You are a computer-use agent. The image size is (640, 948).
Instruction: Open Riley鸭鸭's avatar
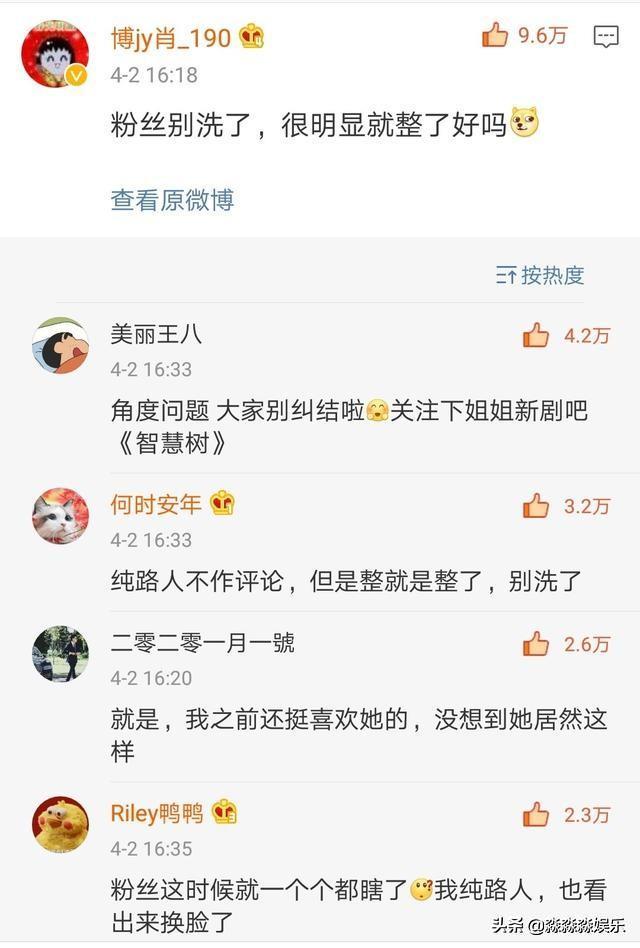click(60, 824)
